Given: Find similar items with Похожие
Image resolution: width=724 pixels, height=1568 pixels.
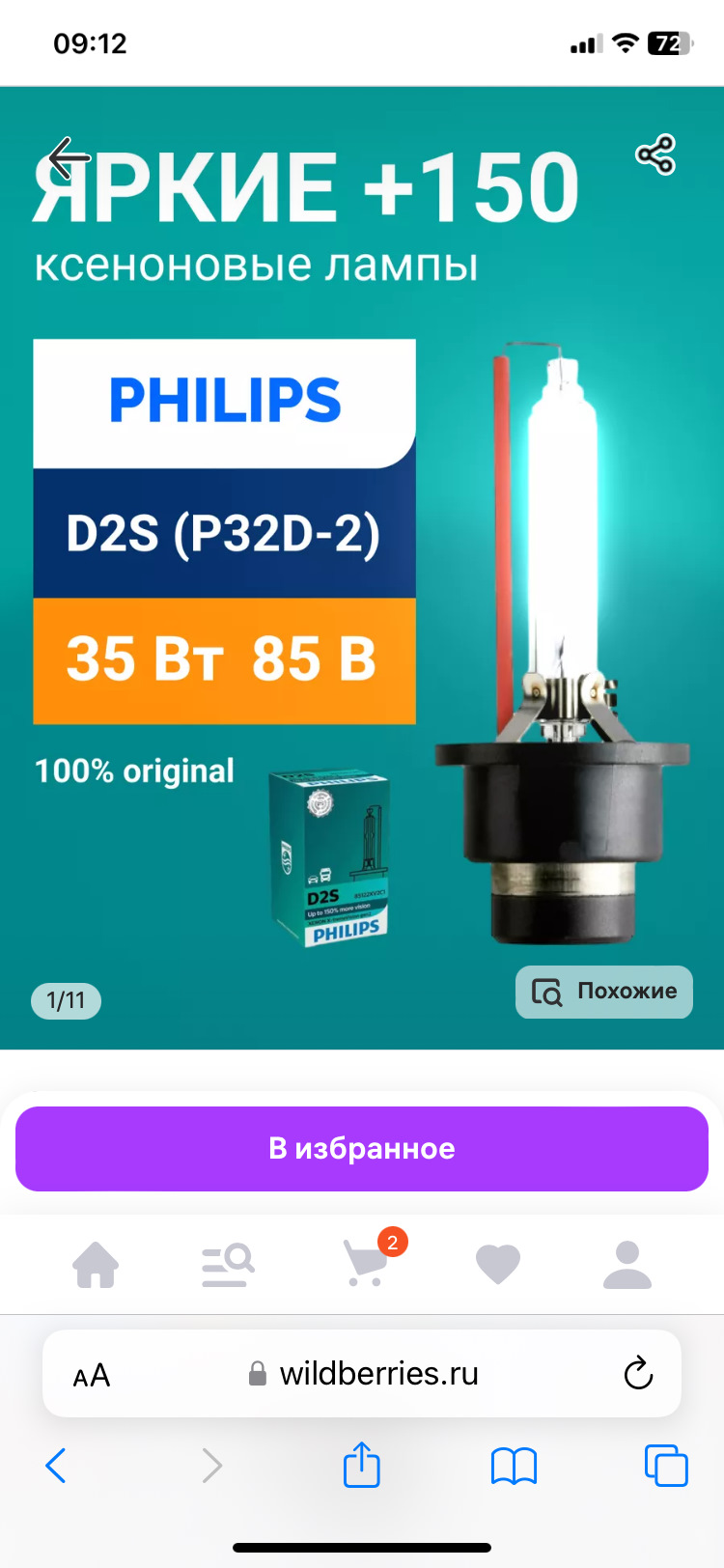Looking at the screenshot, I should coord(604,992).
